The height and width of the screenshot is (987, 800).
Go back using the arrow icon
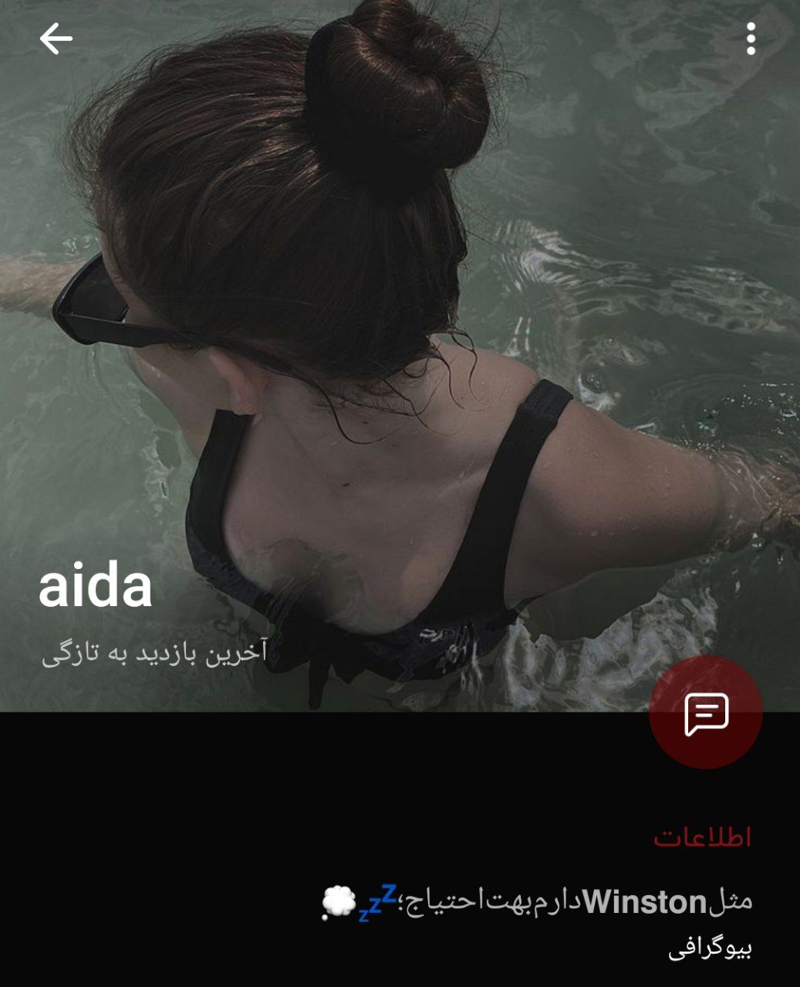tap(56, 39)
